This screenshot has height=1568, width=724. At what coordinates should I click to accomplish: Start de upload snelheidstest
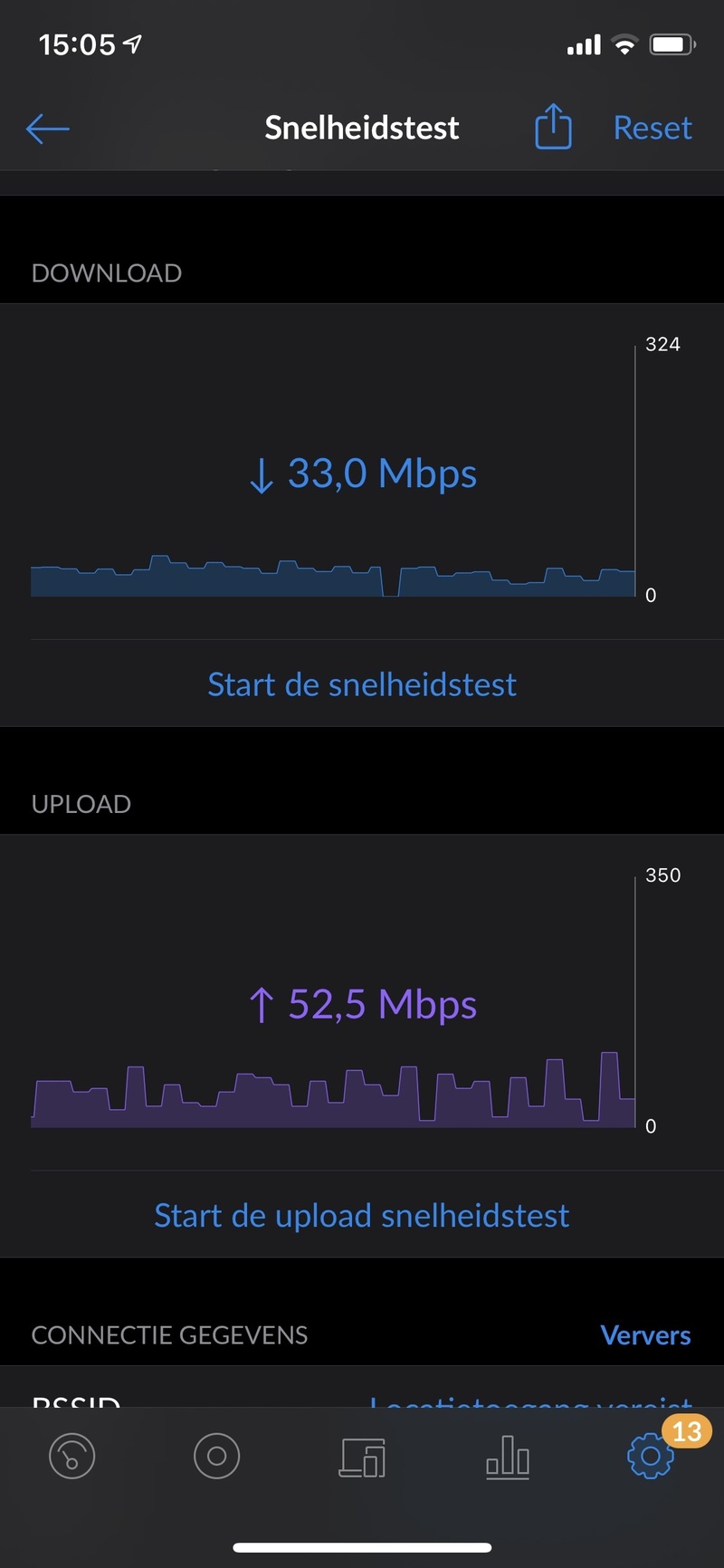(x=362, y=1215)
